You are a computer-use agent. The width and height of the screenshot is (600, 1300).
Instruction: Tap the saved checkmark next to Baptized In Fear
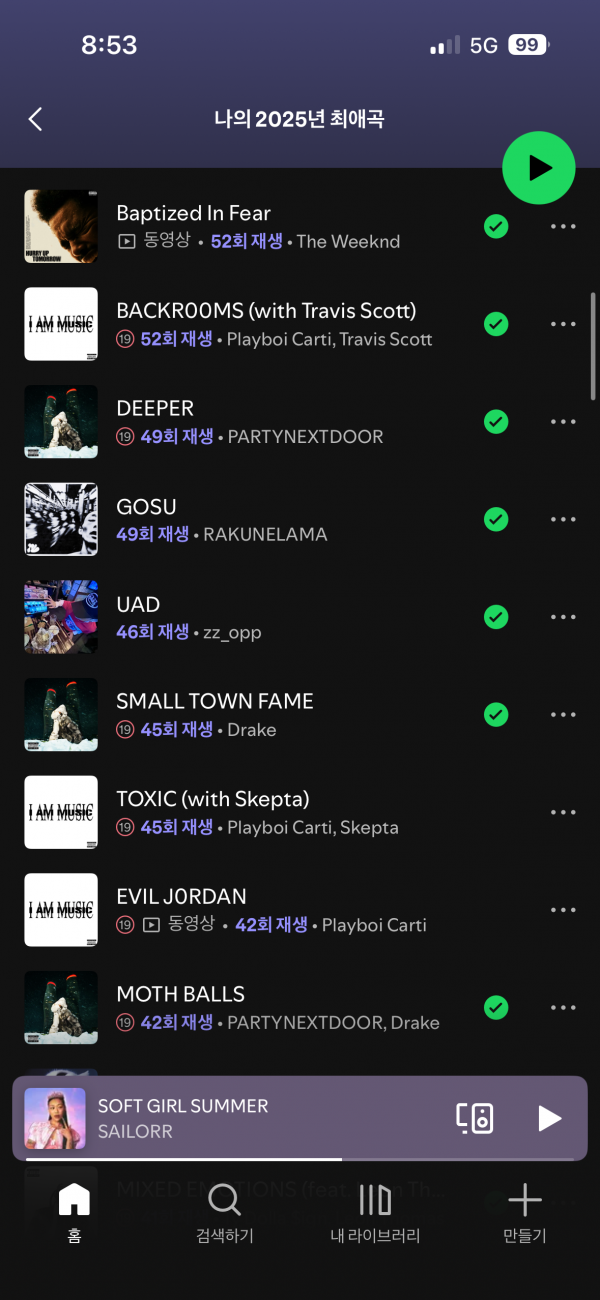click(x=496, y=227)
